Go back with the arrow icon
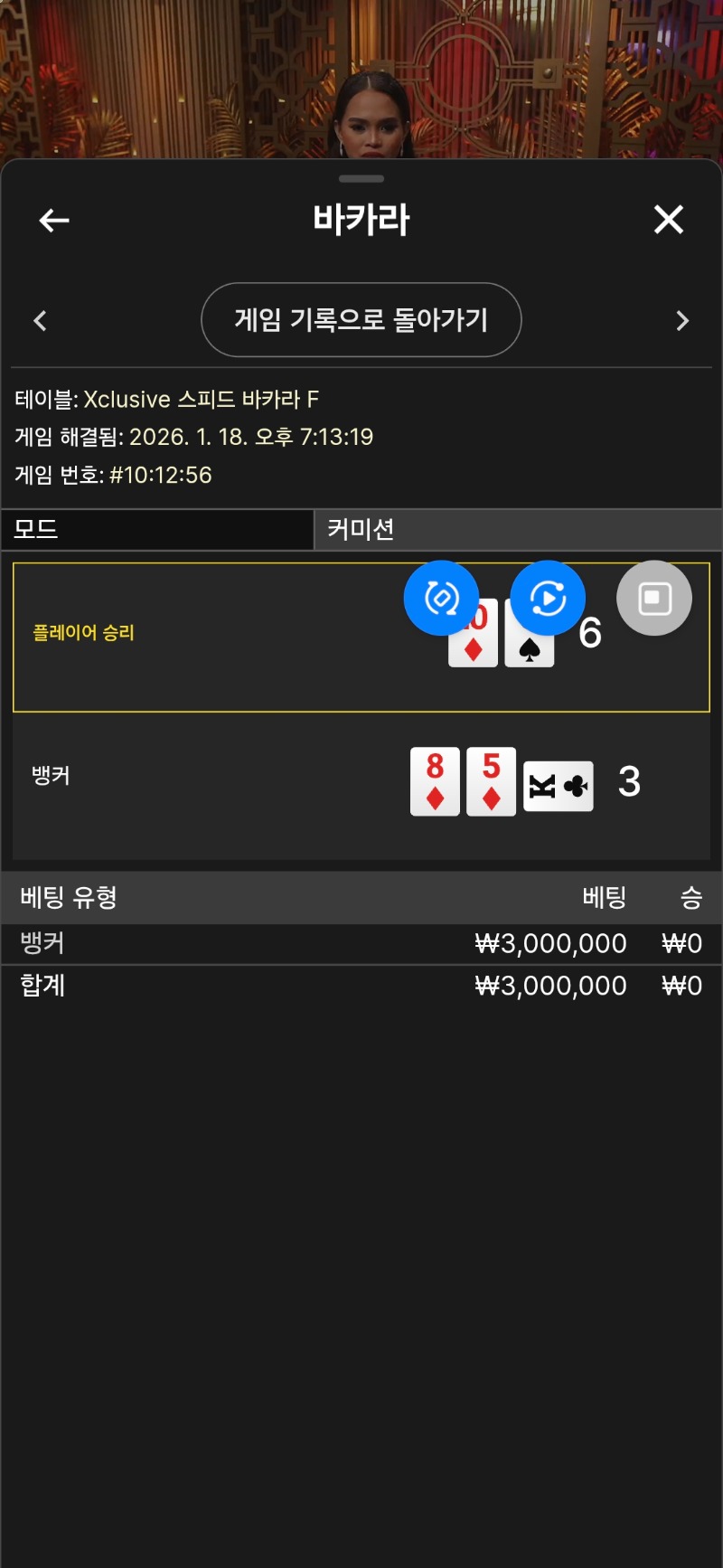This screenshot has width=723, height=1568. coord(54,220)
